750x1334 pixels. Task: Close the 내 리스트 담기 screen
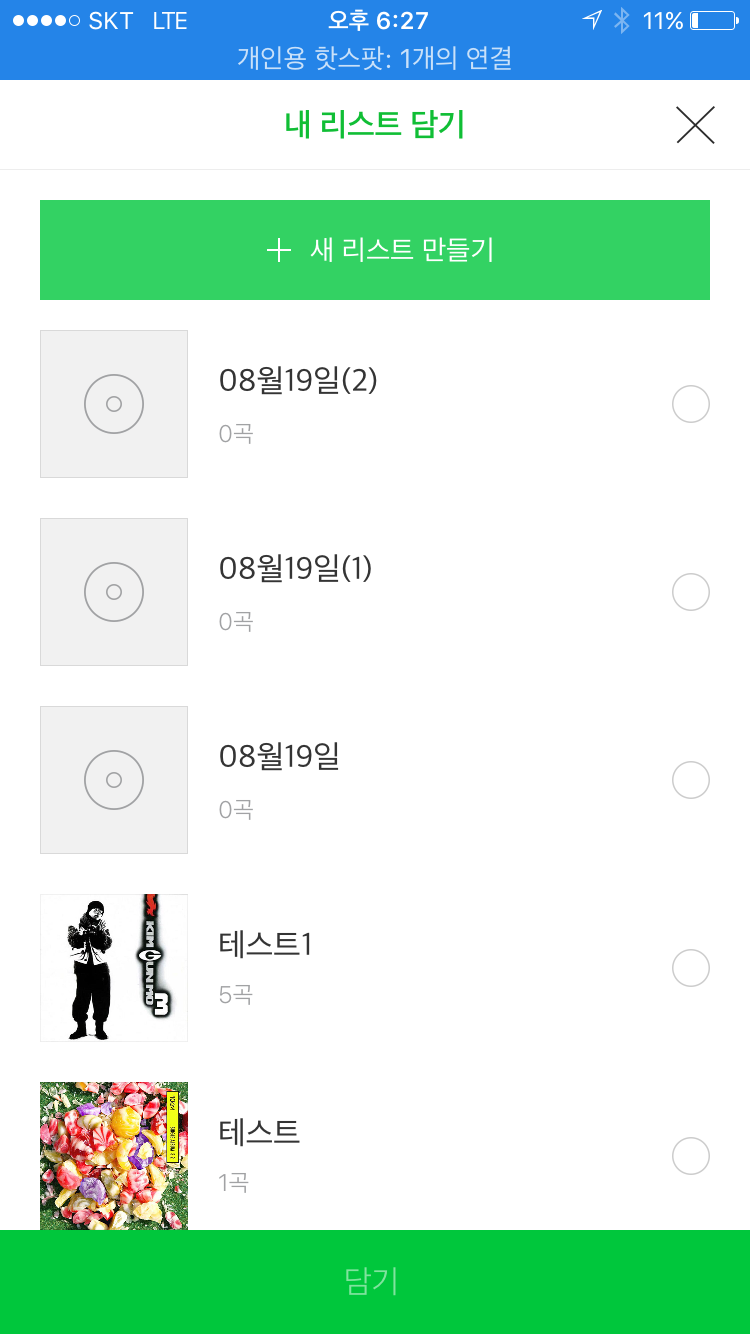click(x=695, y=125)
